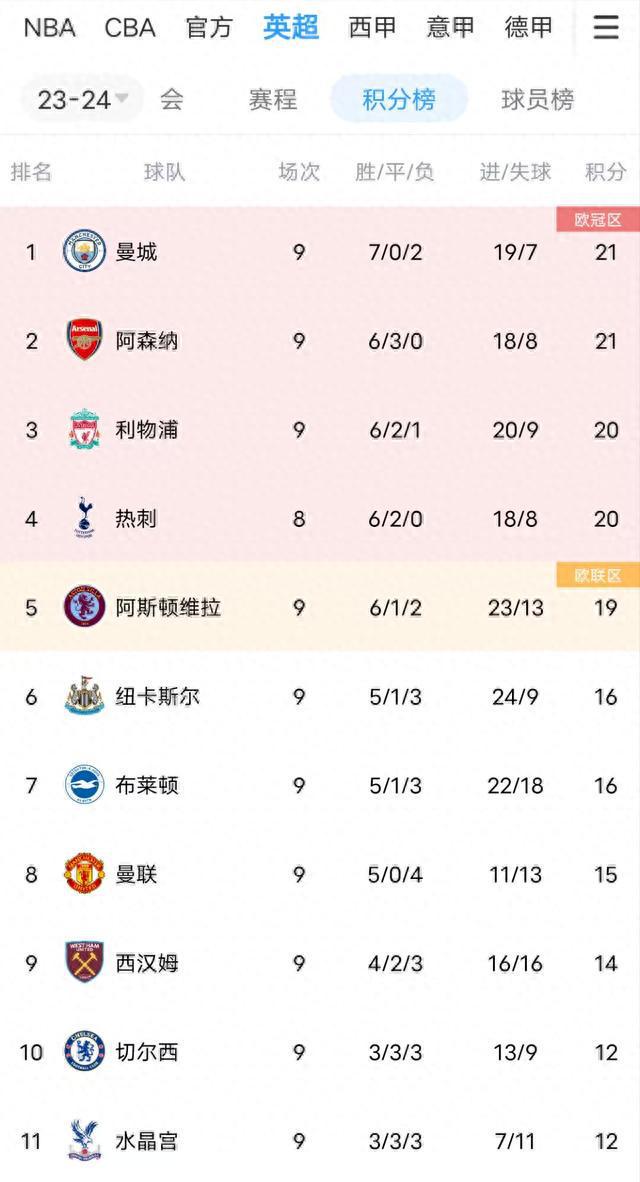Open the 赛程 schedule tab
This screenshot has width=640, height=1182.
coord(273,99)
